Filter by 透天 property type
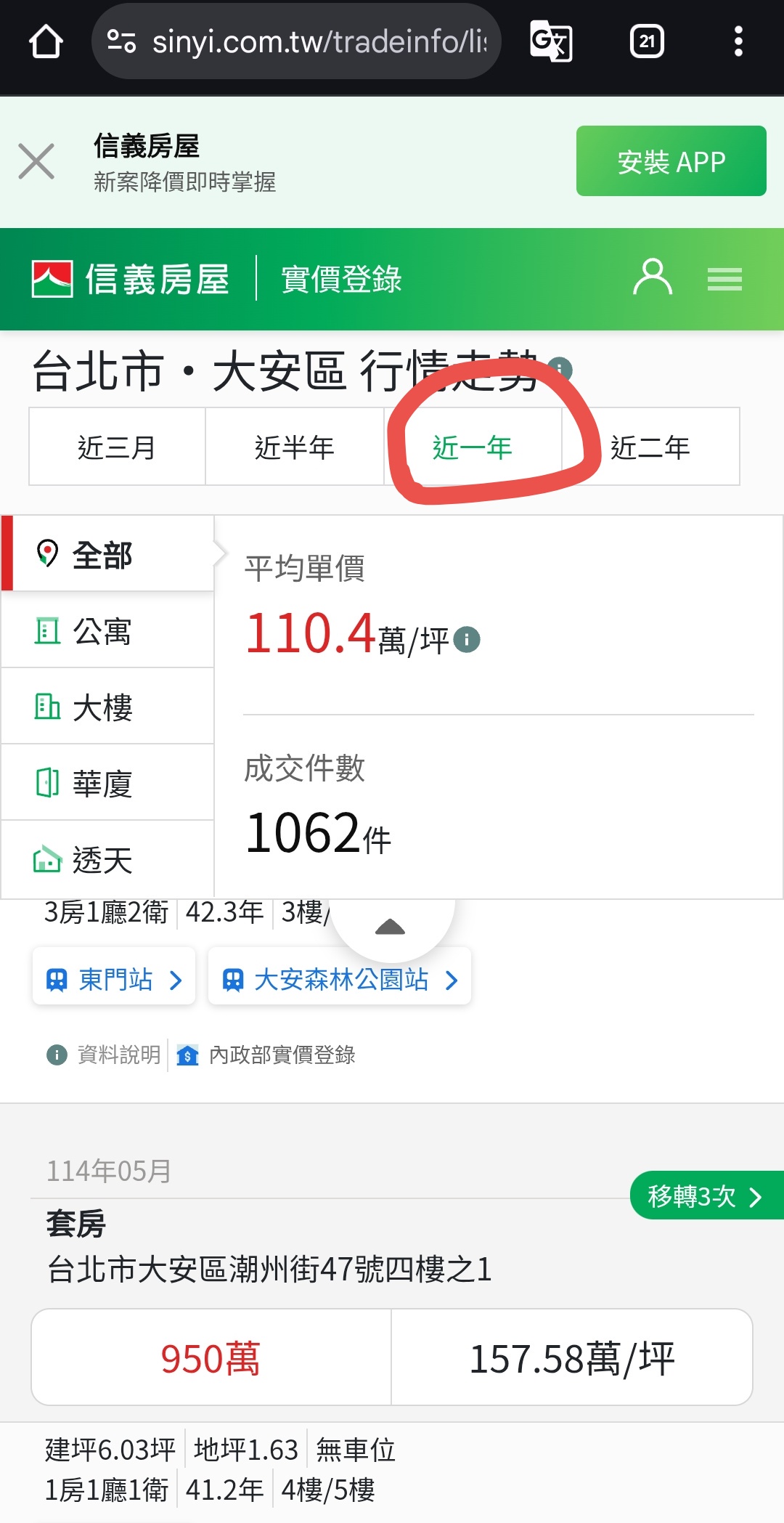The height and width of the screenshot is (1523, 784). tap(107, 860)
